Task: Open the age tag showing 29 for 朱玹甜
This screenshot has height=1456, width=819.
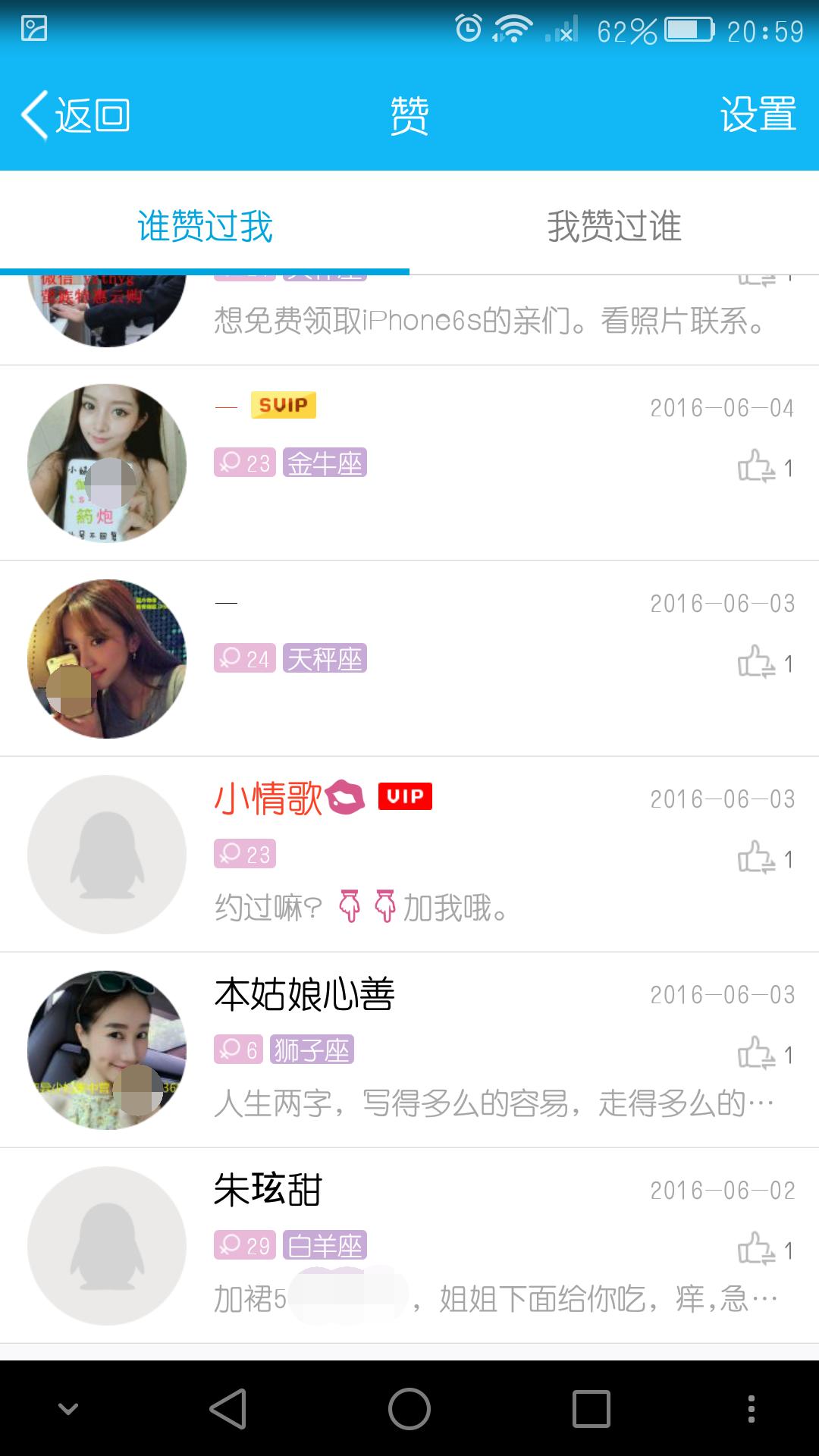Action: point(244,1246)
